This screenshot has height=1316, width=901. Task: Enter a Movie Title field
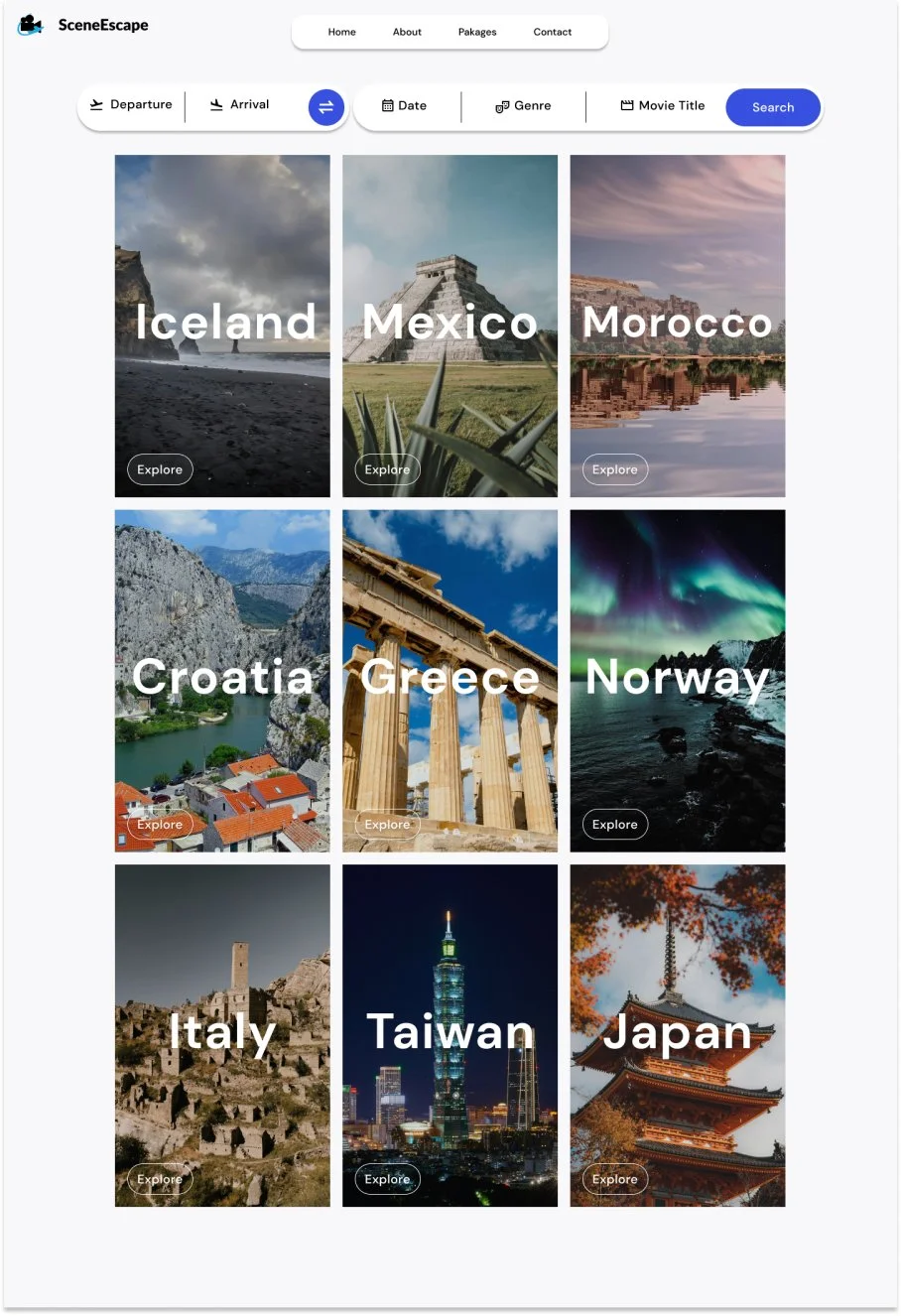coord(663,106)
